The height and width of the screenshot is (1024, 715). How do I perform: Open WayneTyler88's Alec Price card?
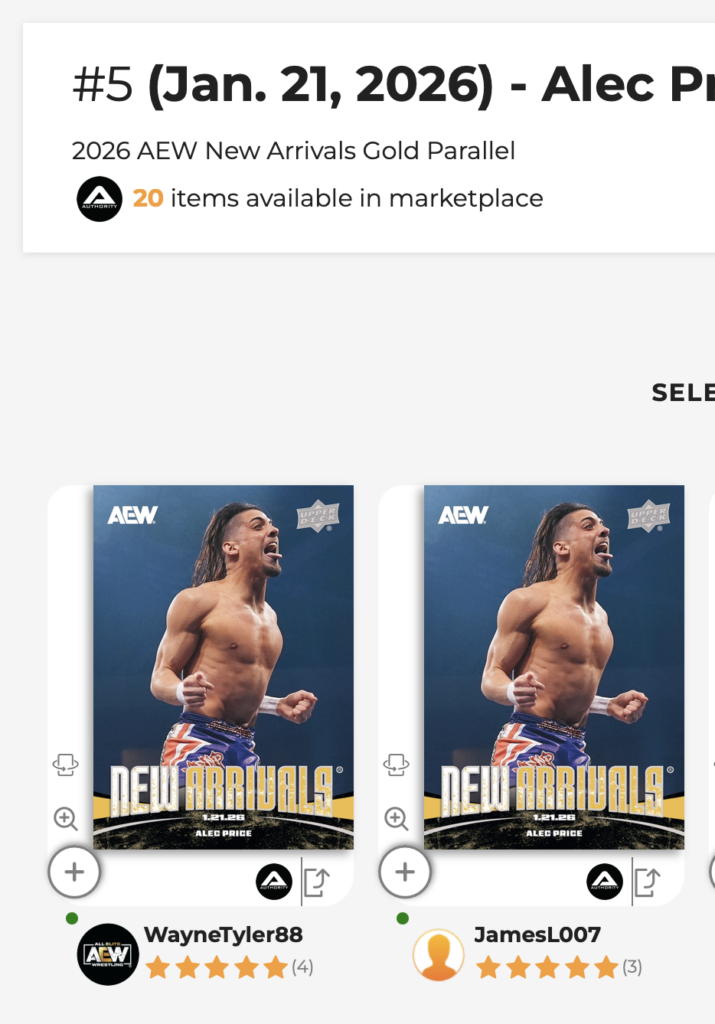pos(223,667)
